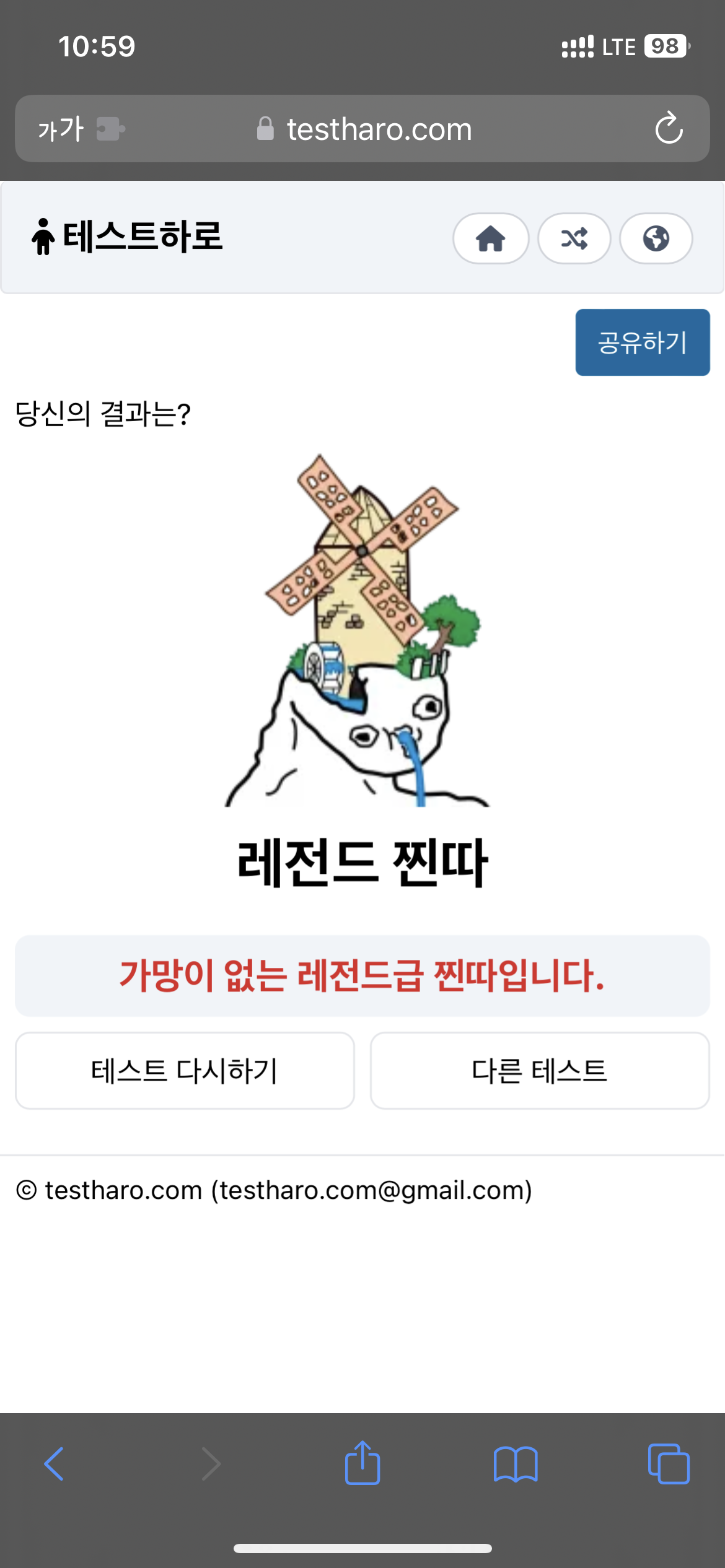The width and height of the screenshot is (725, 1568).
Task: Open 다른 테스트 for other tests
Action: click(539, 1070)
